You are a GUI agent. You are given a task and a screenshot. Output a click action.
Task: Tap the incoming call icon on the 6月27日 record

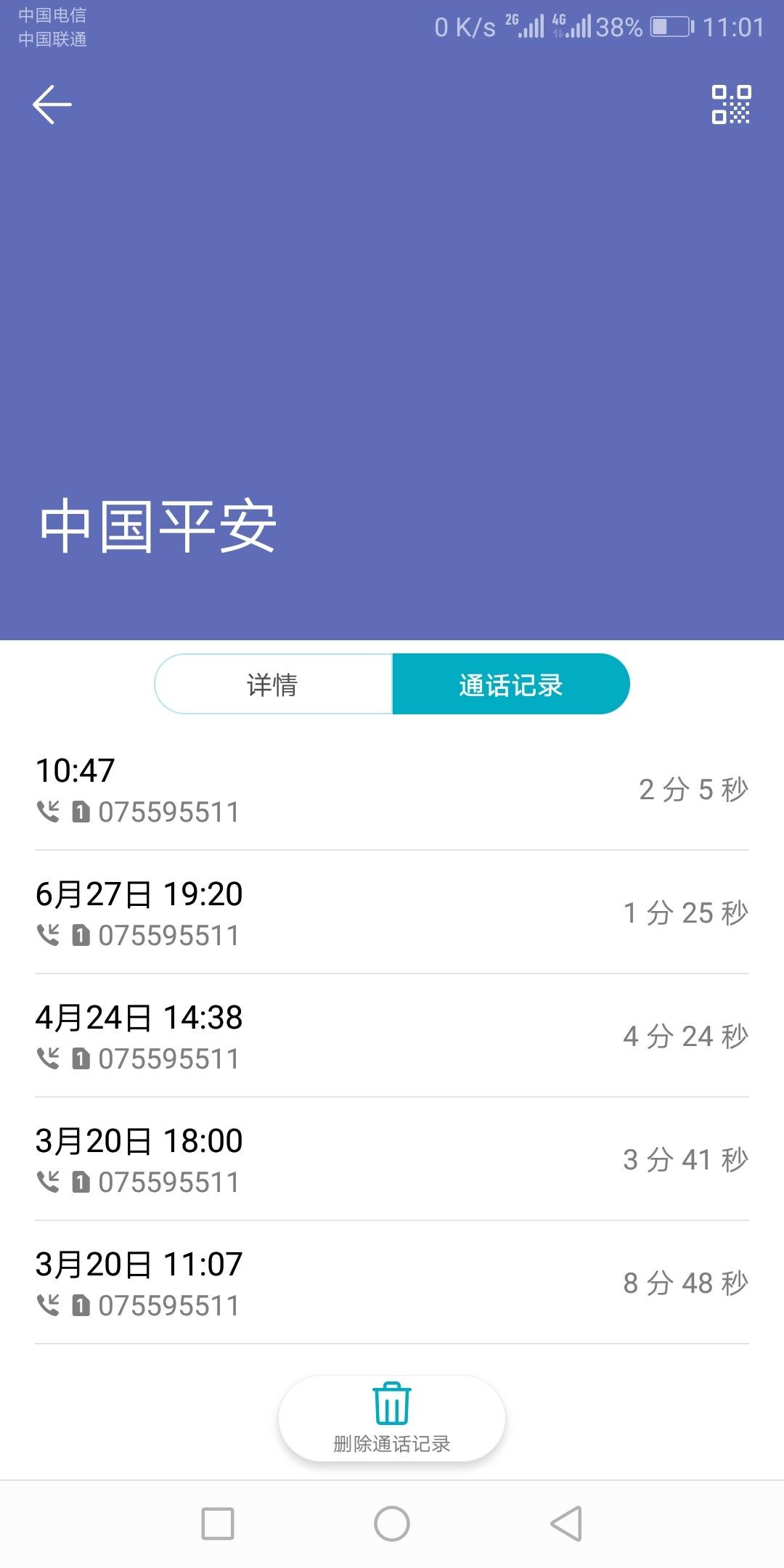pos(47,936)
